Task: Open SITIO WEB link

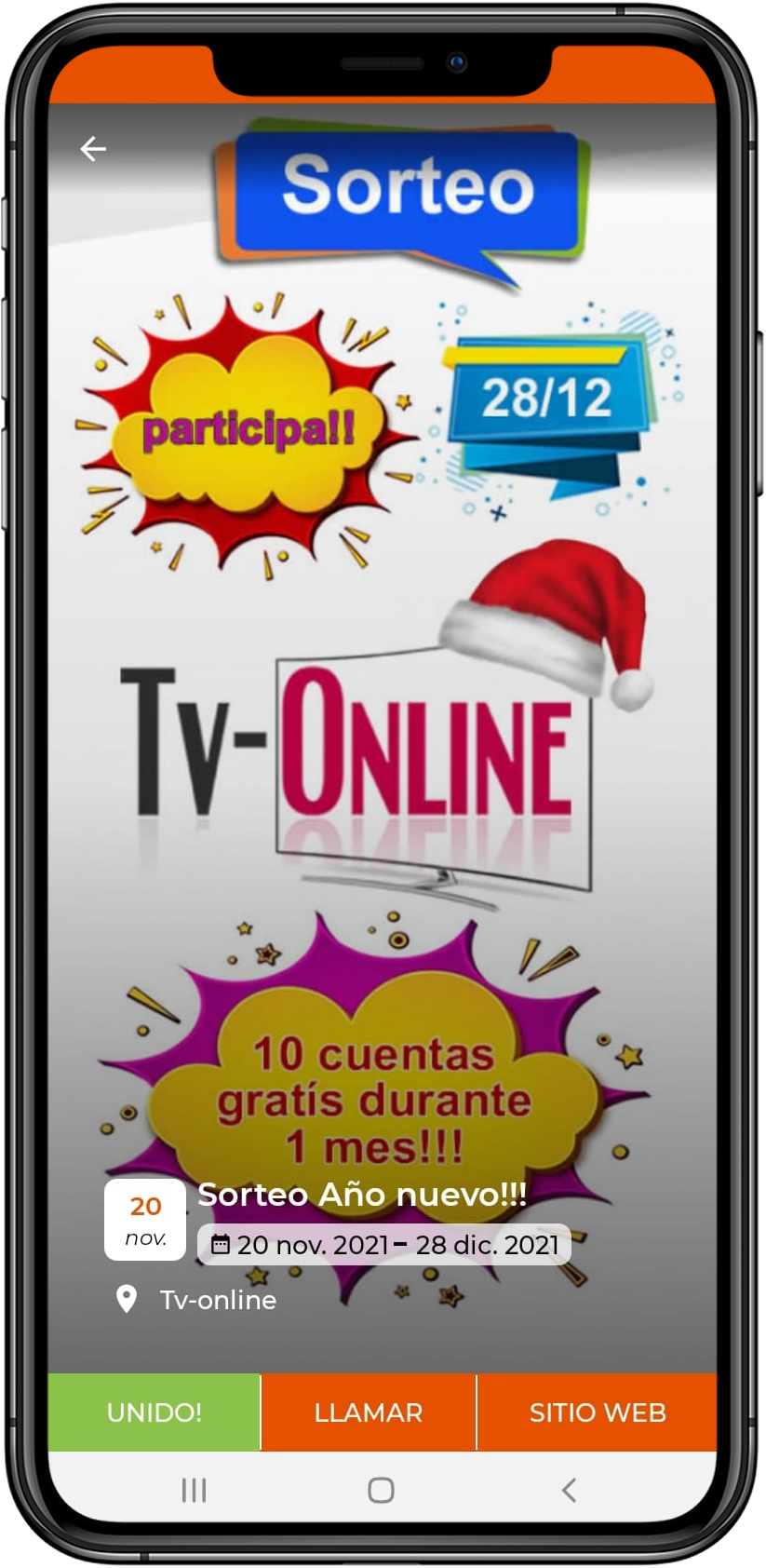Action: [598, 1412]
